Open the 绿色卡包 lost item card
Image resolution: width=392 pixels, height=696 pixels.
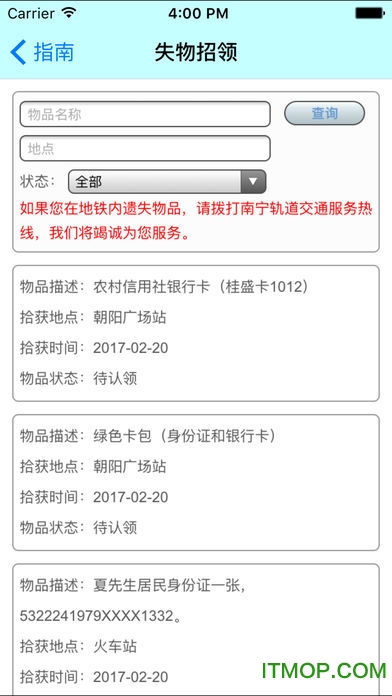(196, 482)
